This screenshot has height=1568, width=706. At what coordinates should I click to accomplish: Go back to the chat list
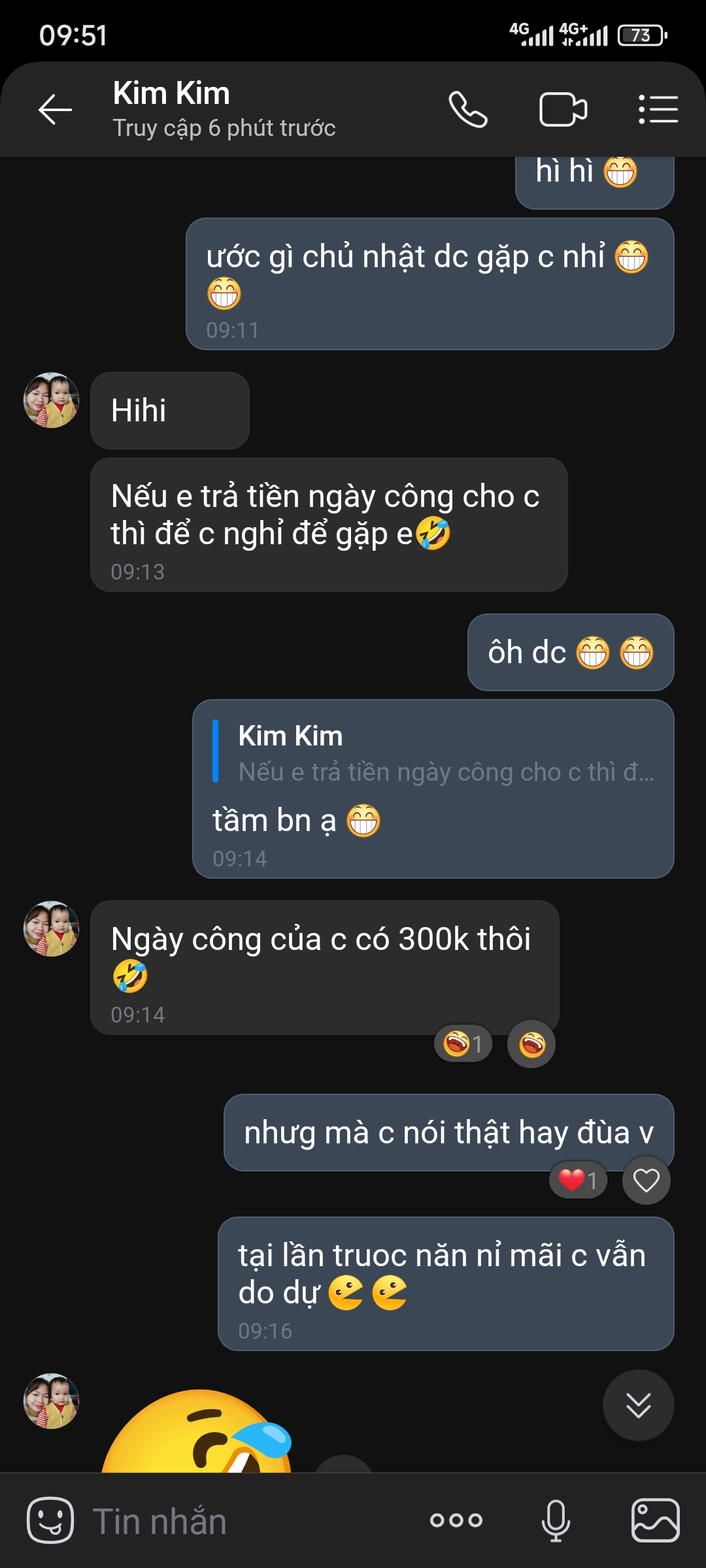coord(55,109)
